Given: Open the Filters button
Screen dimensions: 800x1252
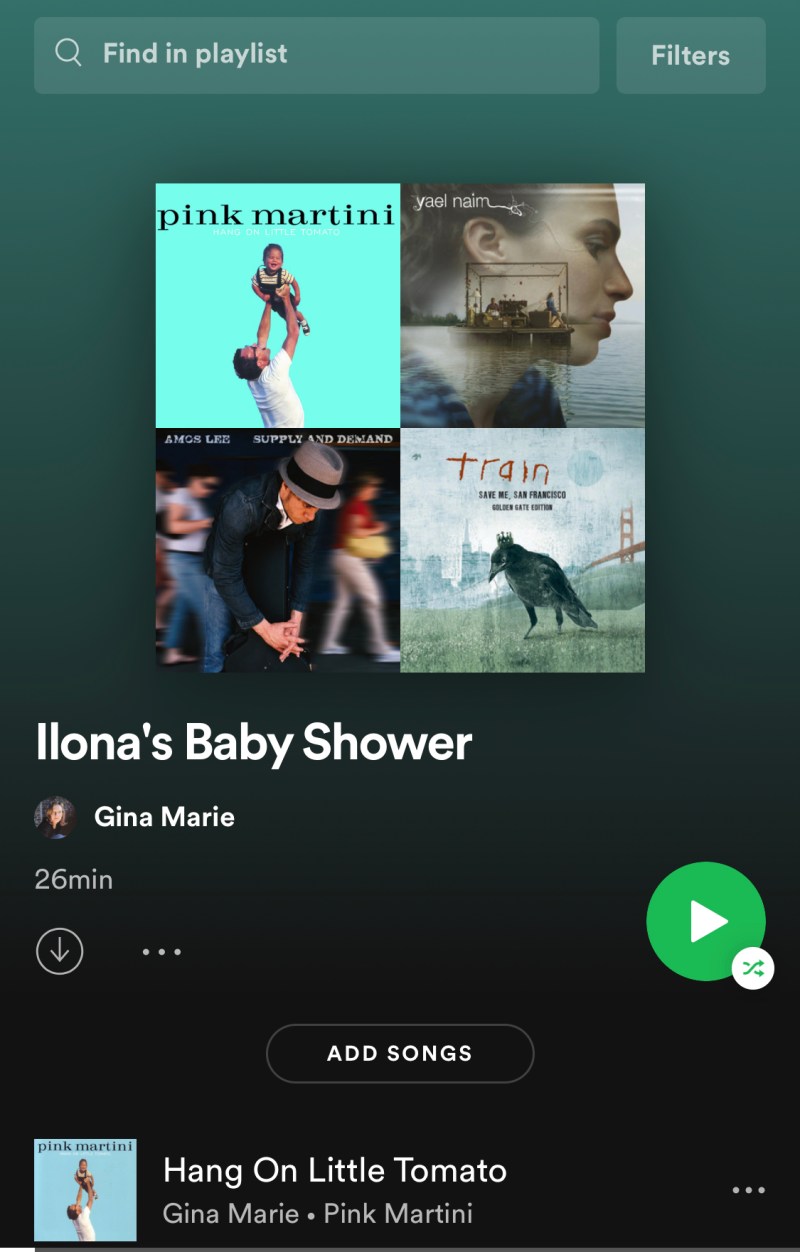Looking at the screenshot, I should click(690, 55).
